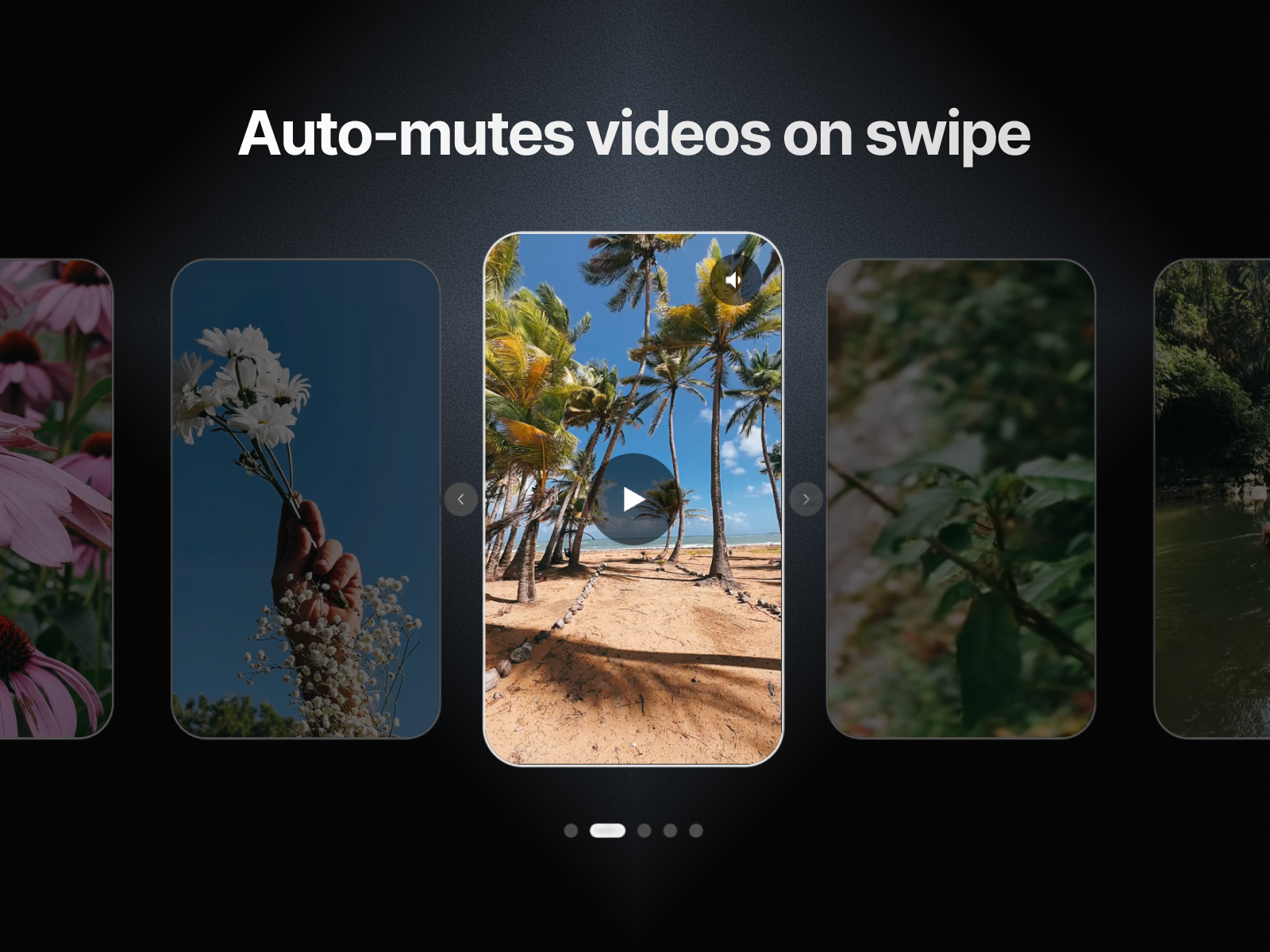Select the white daisies card

pos(306,499)
